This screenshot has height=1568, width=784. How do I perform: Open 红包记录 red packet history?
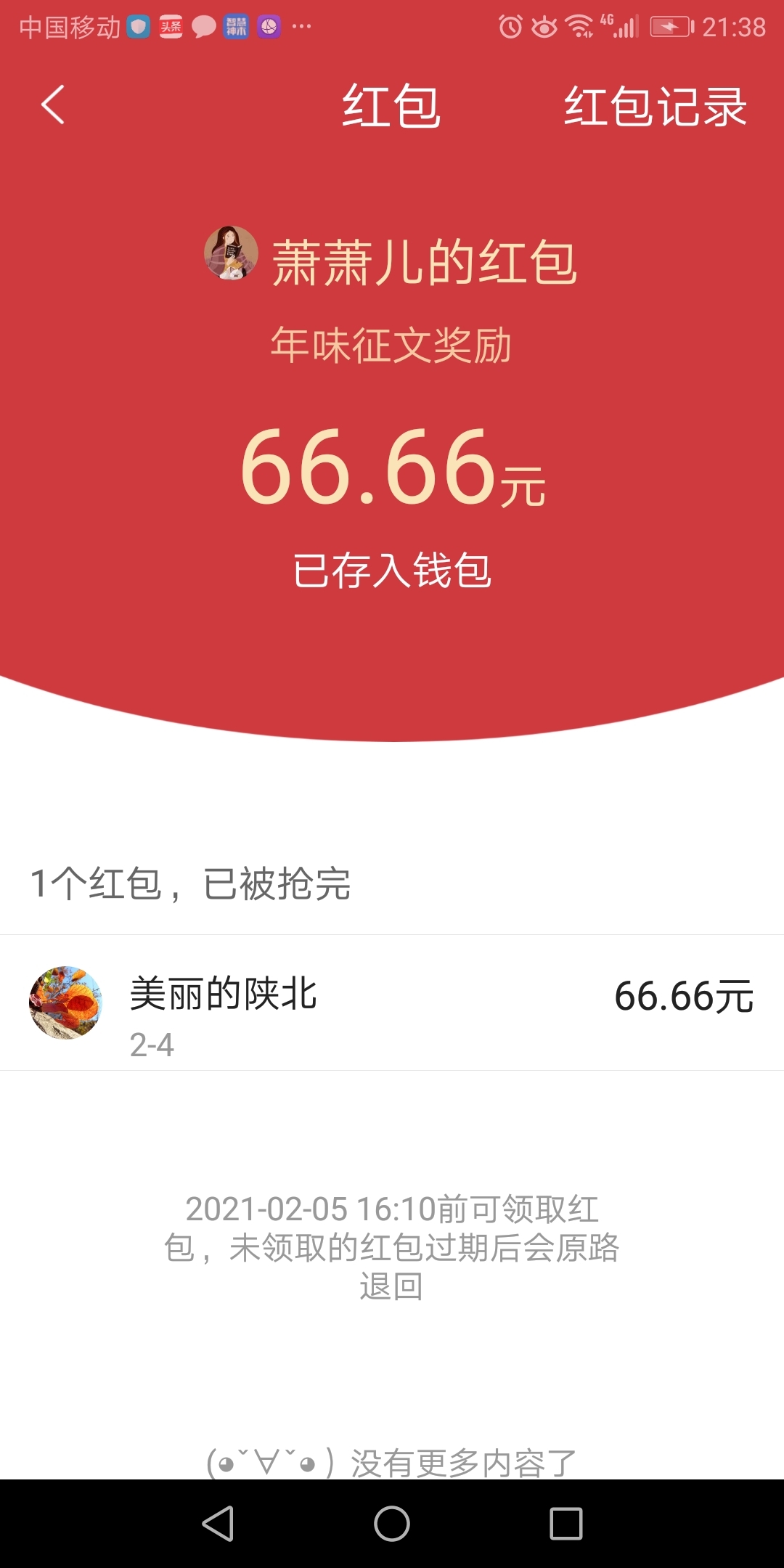click(x=656, y=107)
